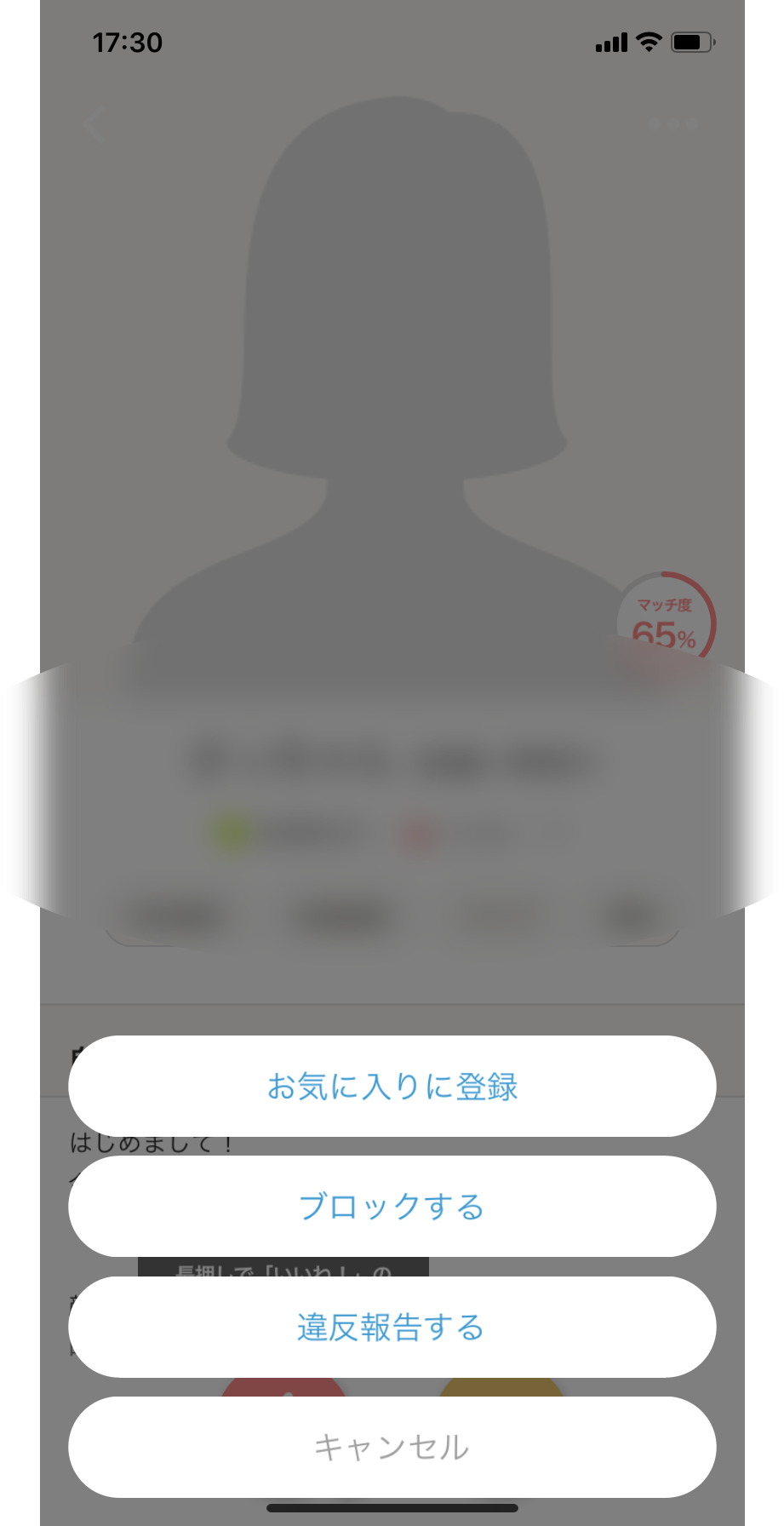
Task: Choose ブロックする to block this user
Action: coord(392,1207)
